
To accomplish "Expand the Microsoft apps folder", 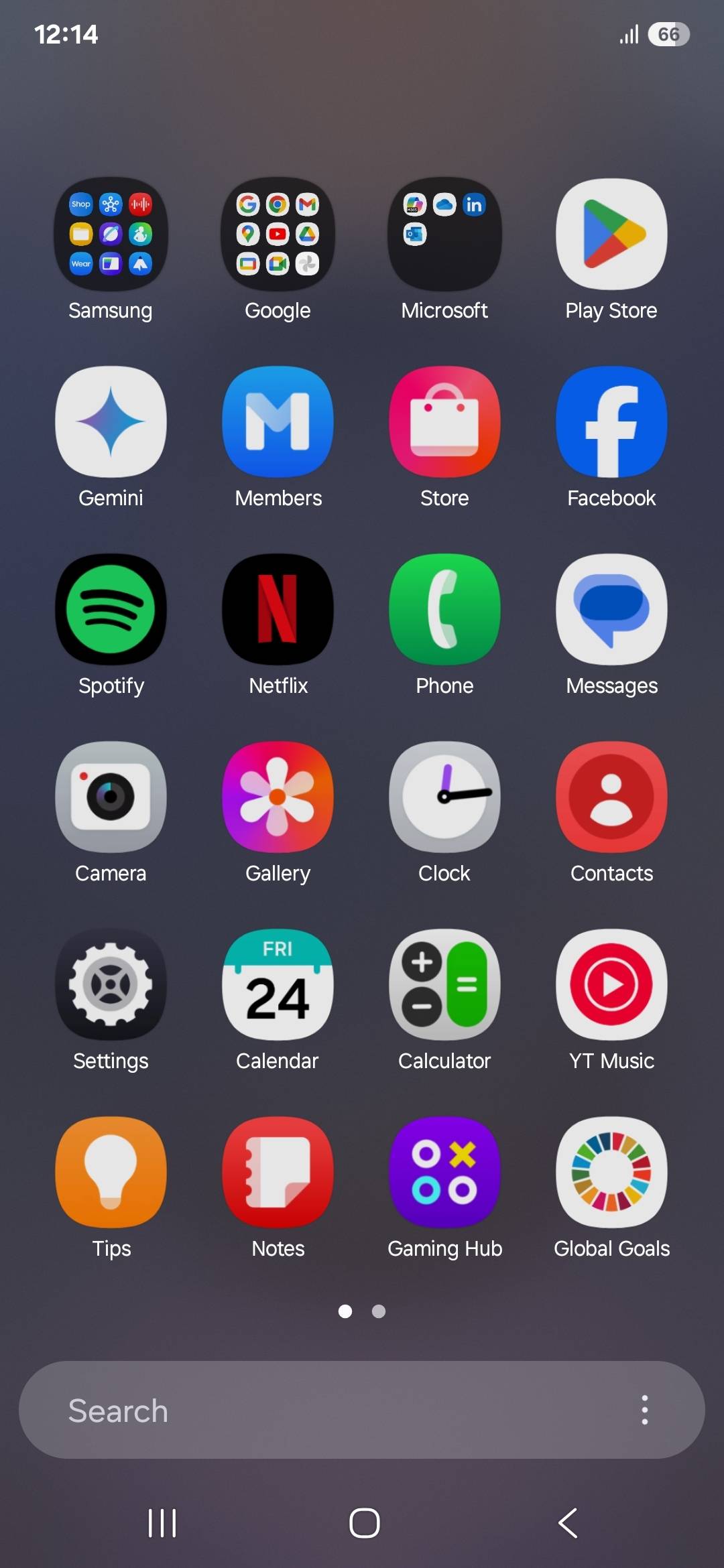I will (444, 235).
